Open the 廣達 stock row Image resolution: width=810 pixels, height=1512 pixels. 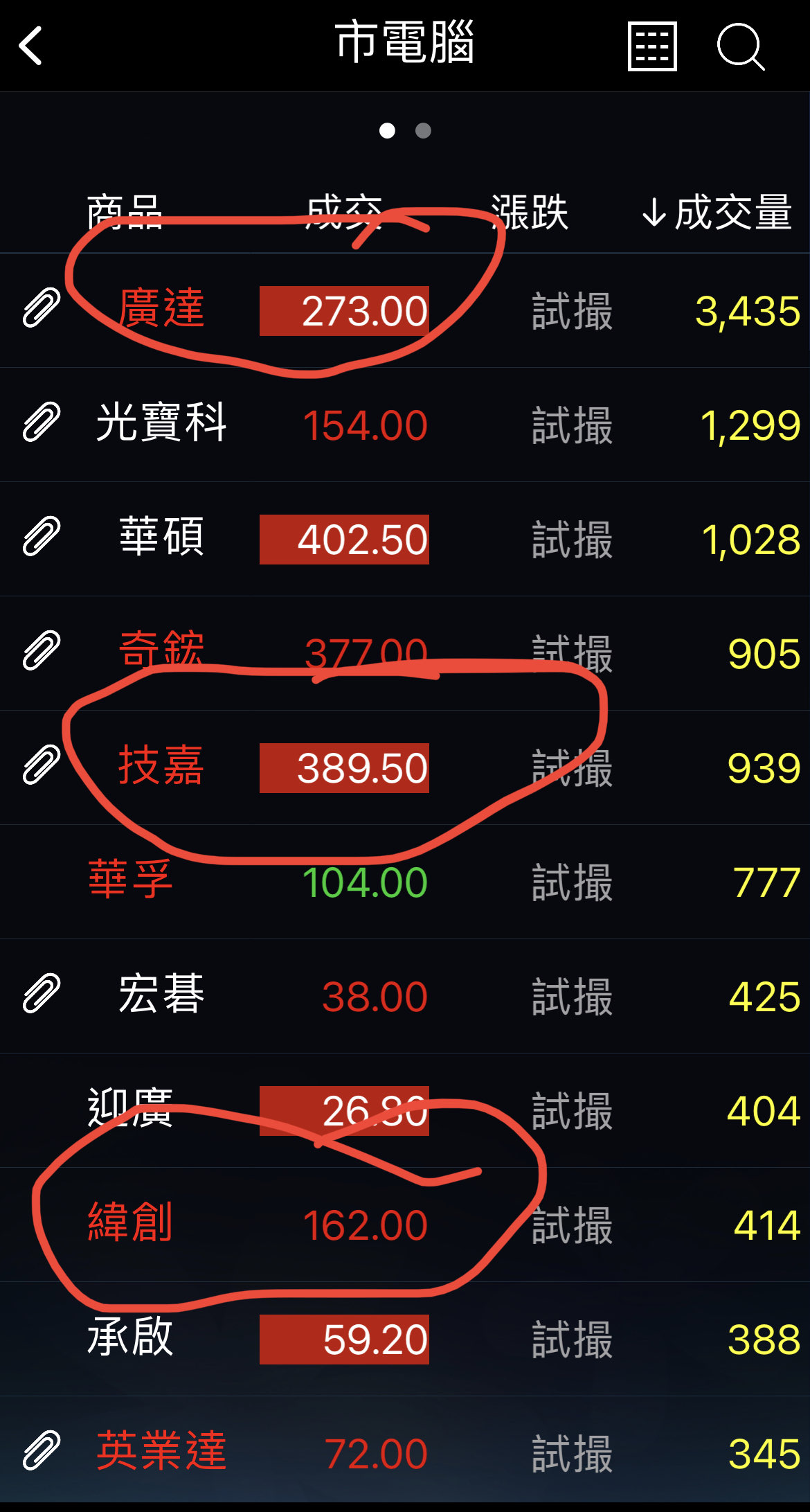[x=405, y=310]
